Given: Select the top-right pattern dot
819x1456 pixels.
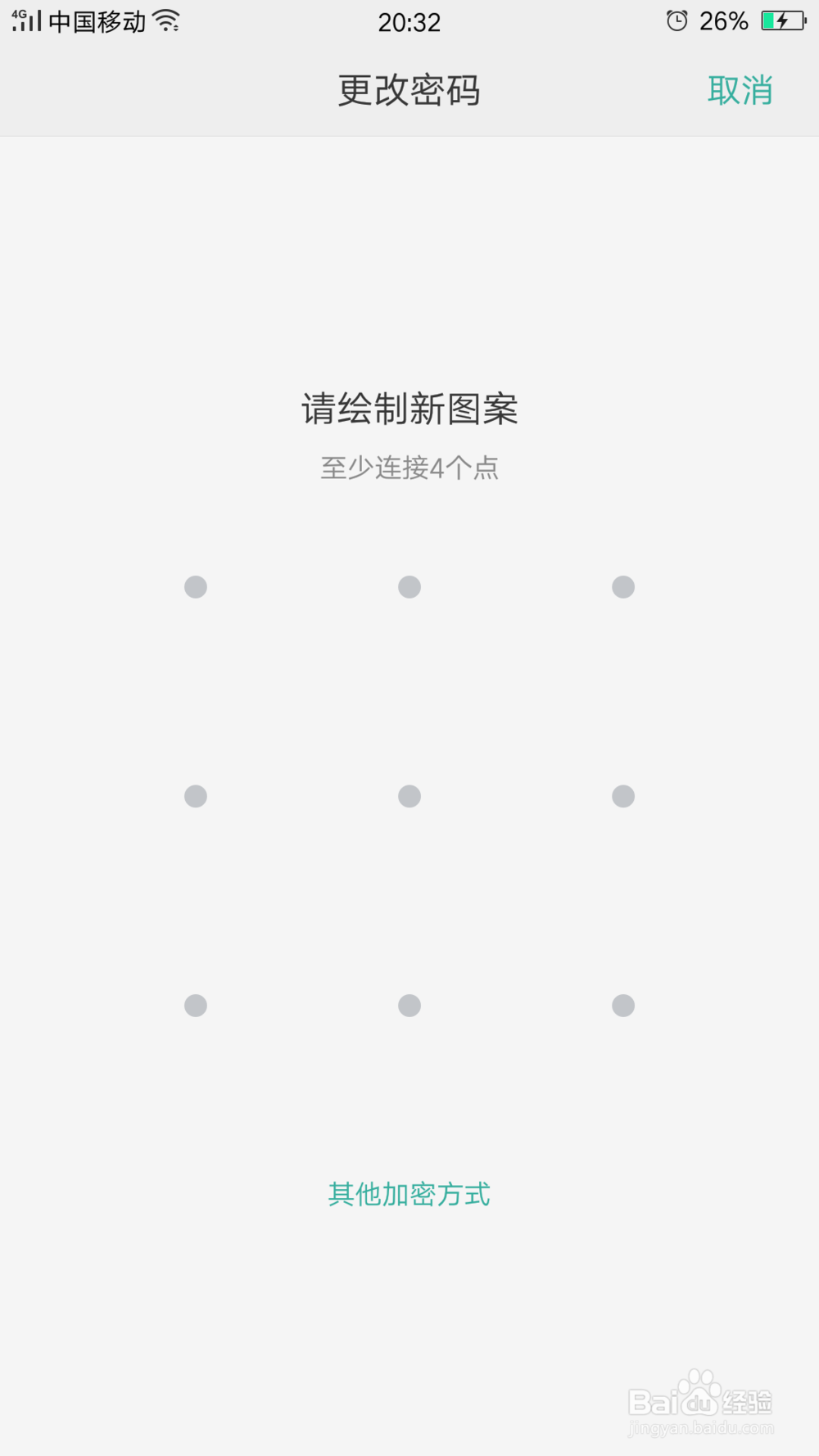Looking at the screenshot, I should [x=623, y=586].
